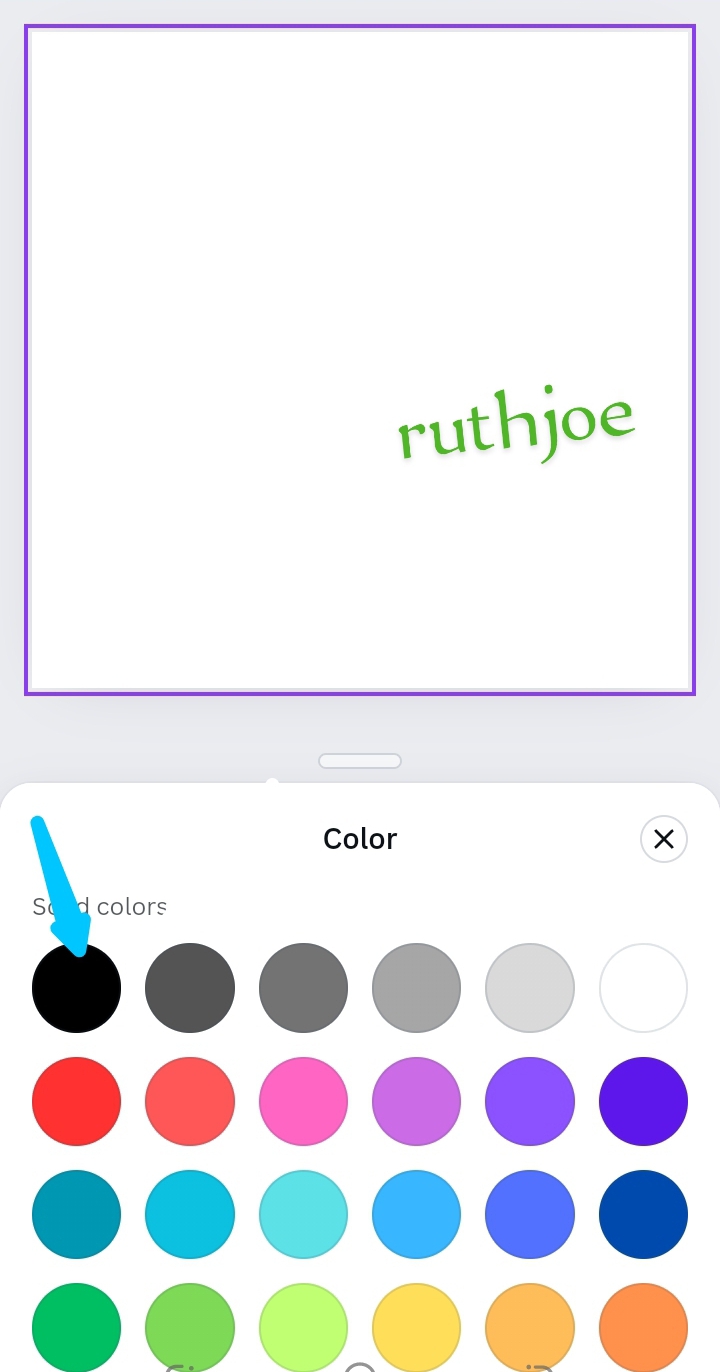
Task: Select the black color swatch
Action: [77, 988]
